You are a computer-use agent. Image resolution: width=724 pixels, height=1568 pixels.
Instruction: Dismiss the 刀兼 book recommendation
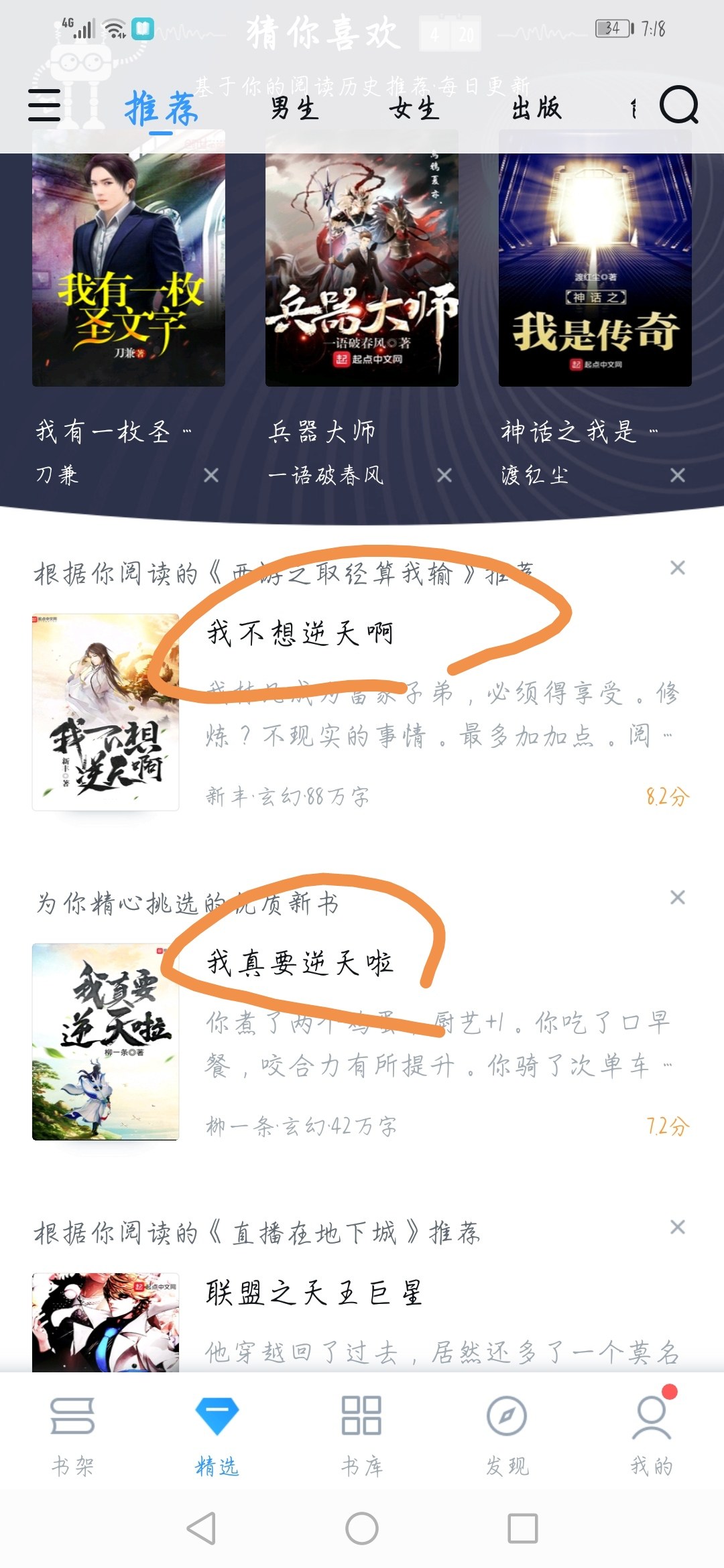pos(211,476)
